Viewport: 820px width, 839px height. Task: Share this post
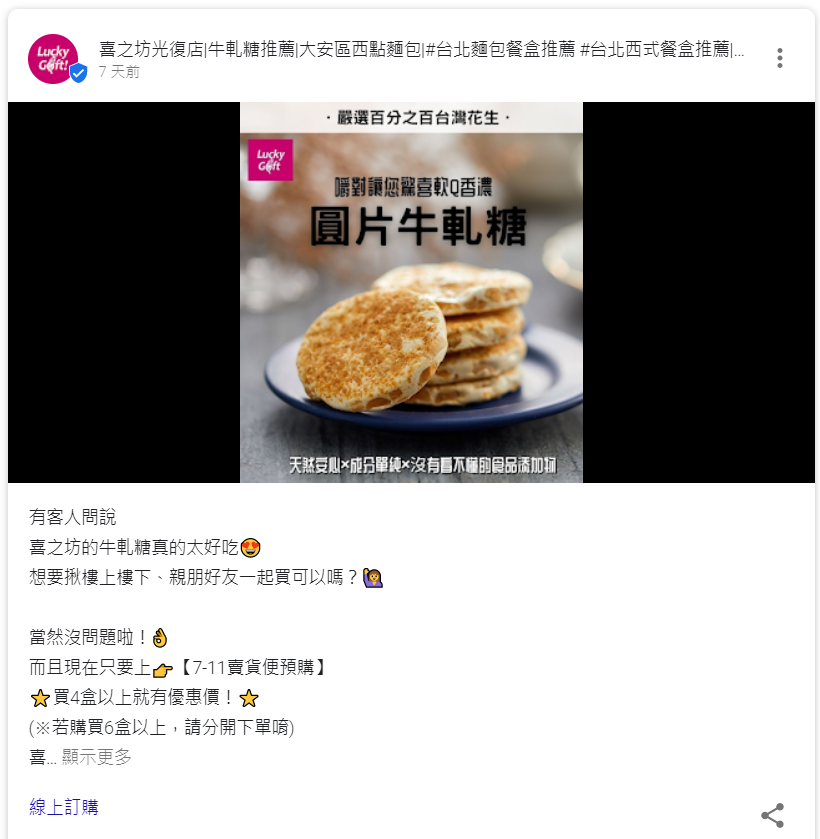tap(772, 815)
